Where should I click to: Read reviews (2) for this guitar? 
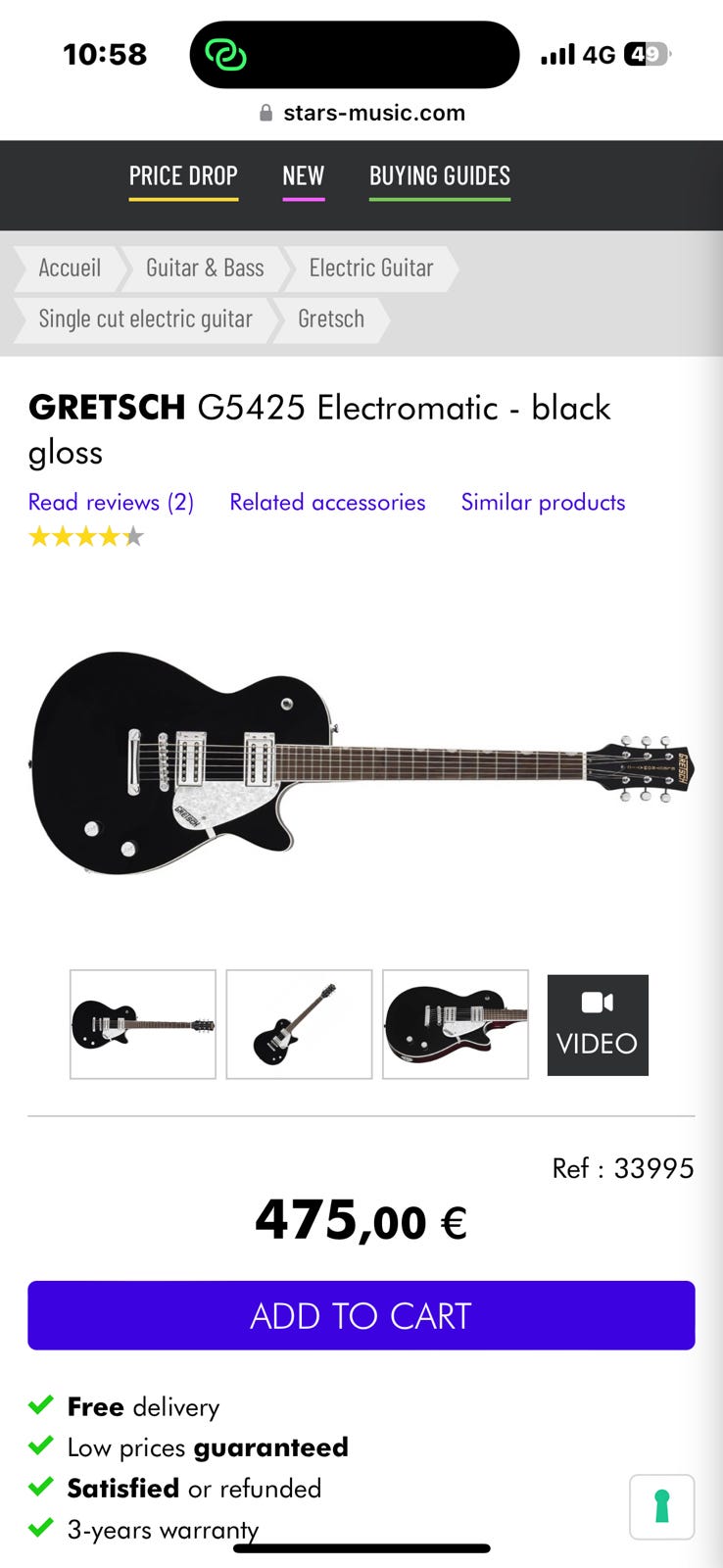pyautogui.click(x=111, y=503)
